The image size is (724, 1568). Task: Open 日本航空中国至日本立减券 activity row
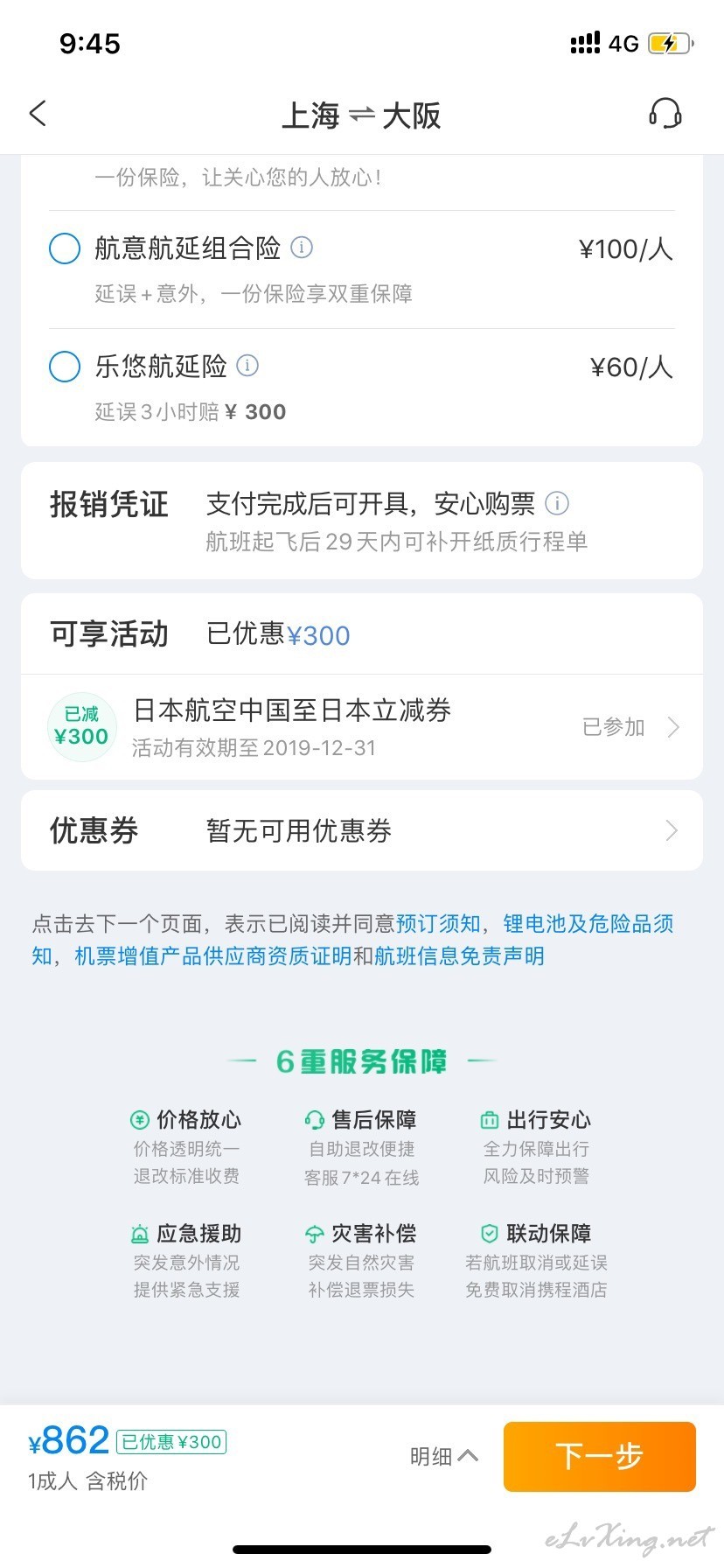pyautogui.click(x=362, y=727)
